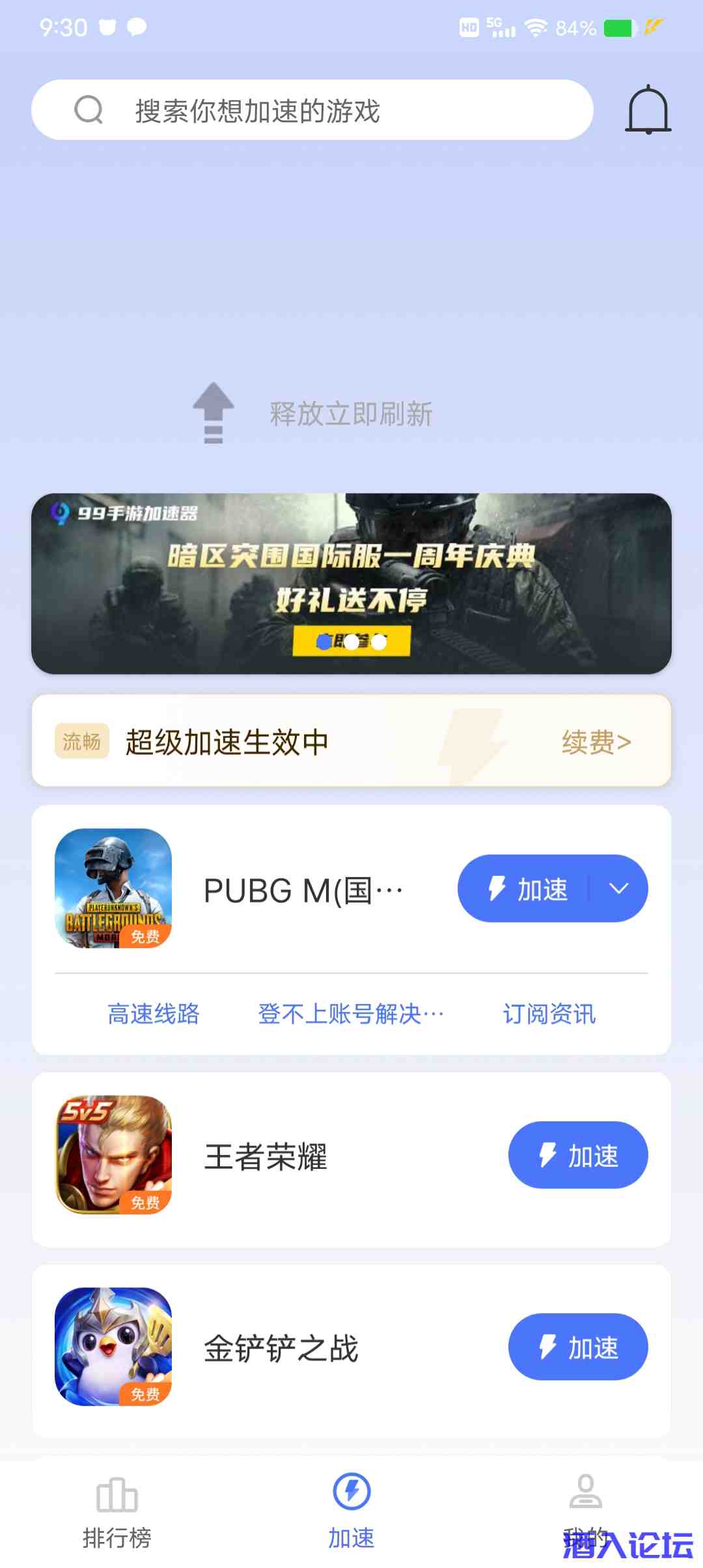Enable acceleration for 王者荣耀
Screen dimensions: 703x1568
(x=578, y=1155)
